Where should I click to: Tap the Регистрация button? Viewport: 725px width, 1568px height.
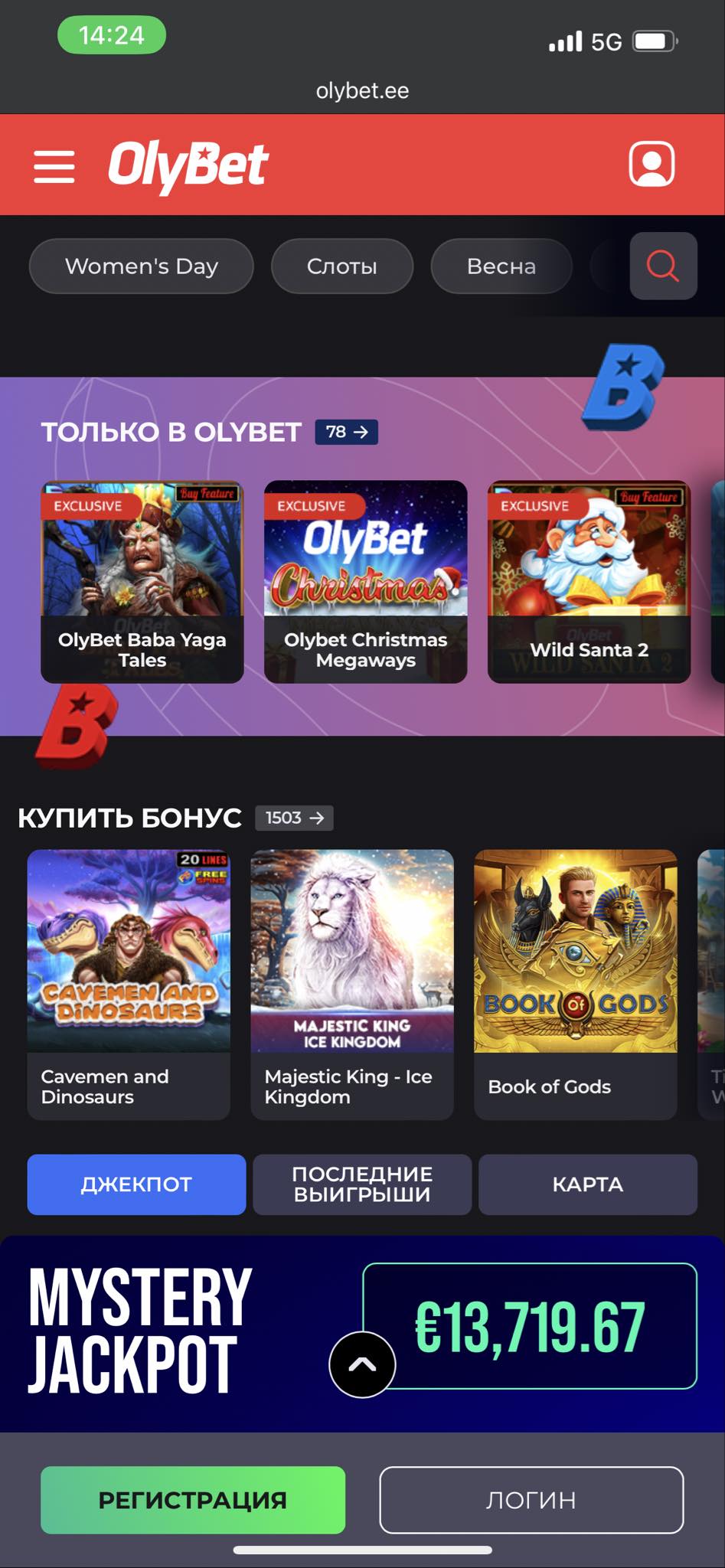tap(193, 1500)
